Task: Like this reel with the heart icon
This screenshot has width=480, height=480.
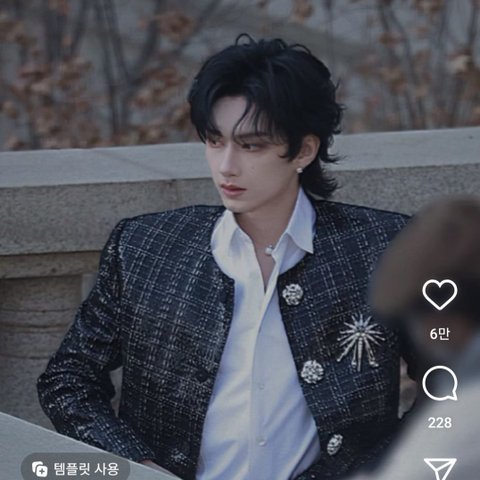Action: (x=440, y=295)
